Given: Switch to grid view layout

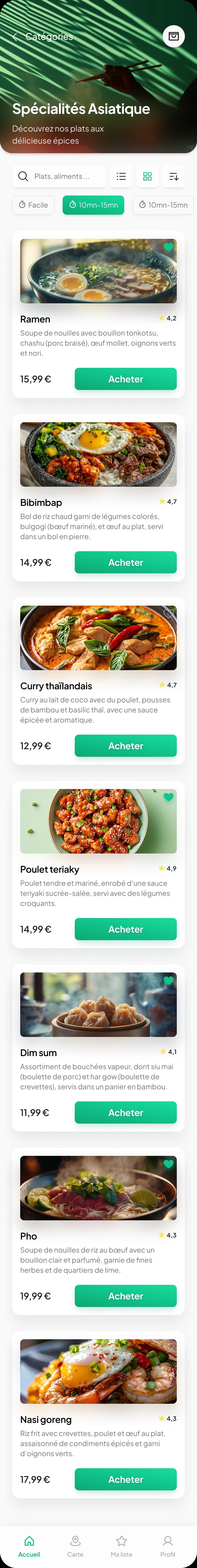Looking at the screenshot, I should point(147,177).
